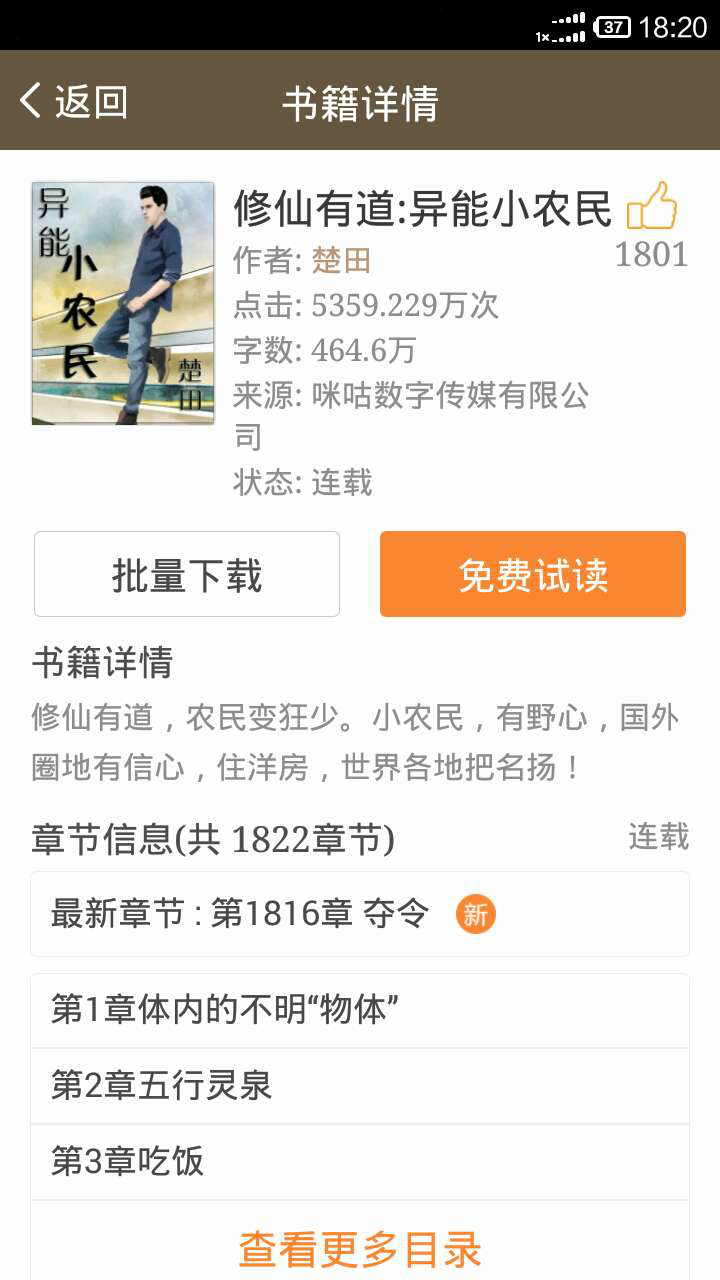Open author 楚田's page
The image size is (720, 1280).
(341, 260)
